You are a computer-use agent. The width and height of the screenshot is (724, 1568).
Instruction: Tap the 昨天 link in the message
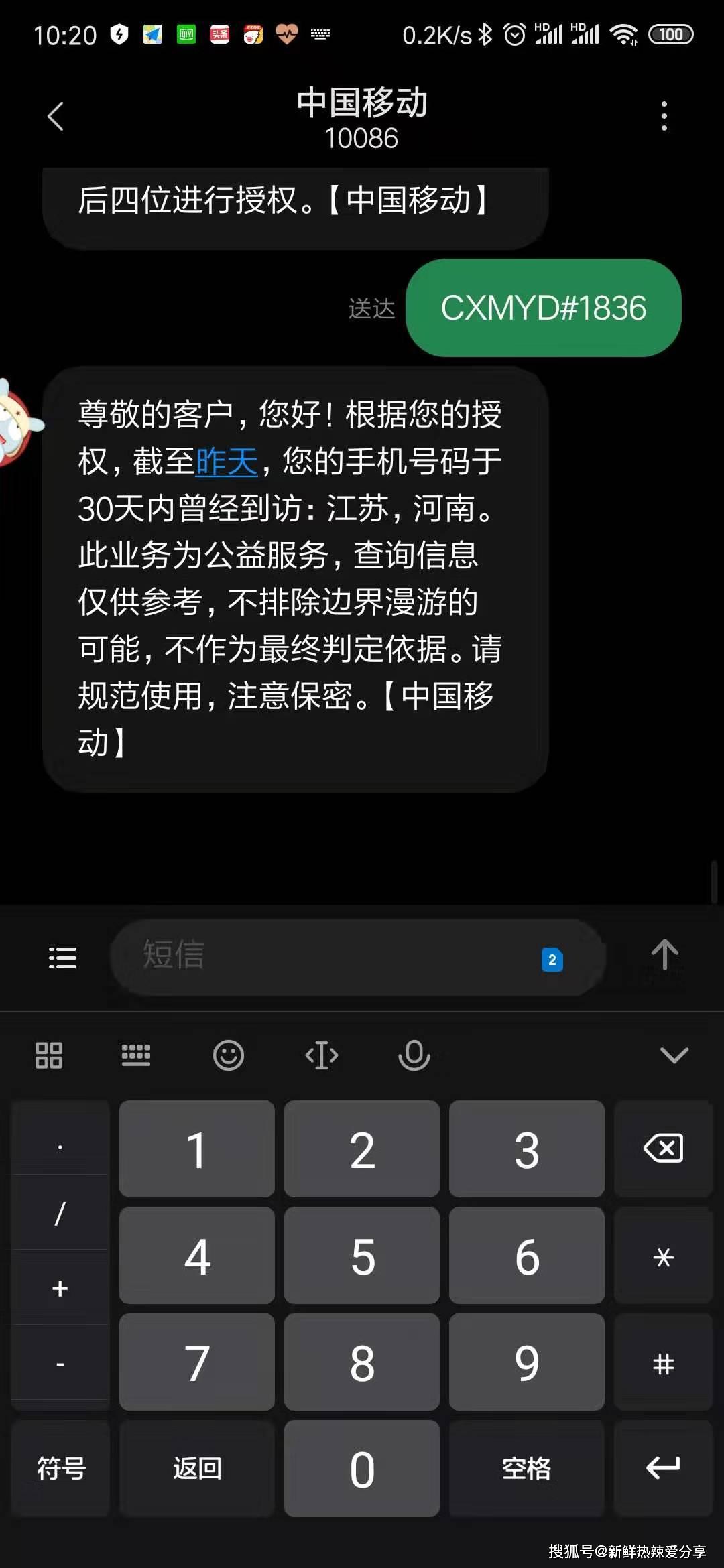pyautogui.click(x=226, y=462)
